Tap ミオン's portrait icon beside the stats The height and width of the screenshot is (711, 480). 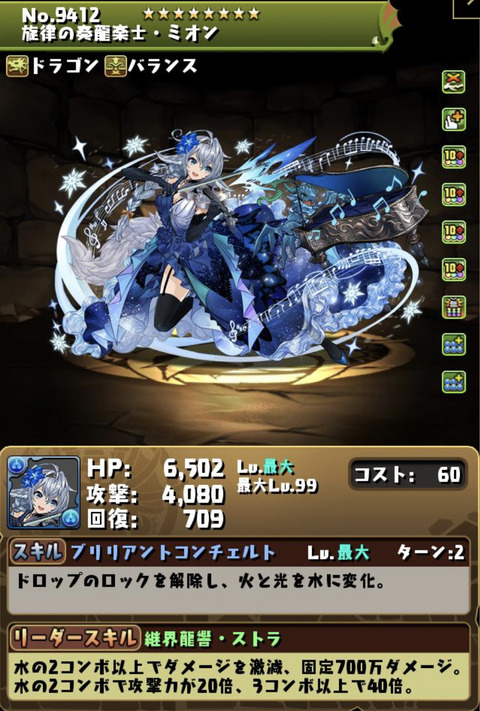(44, 493)
